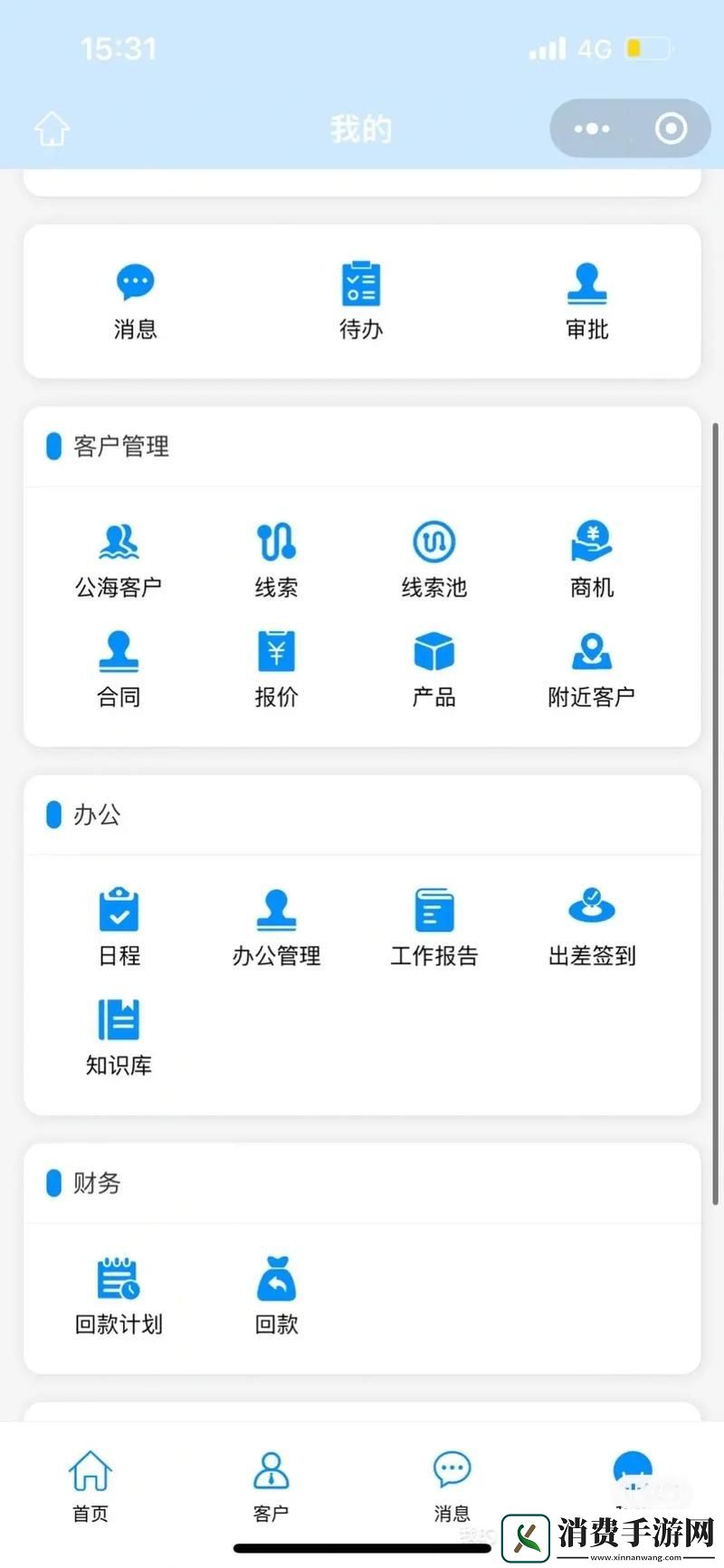This screenshot has height=1568, width=724.
Task: Tap the 商机 (business opportunity) icon
Action: (591, 557)
